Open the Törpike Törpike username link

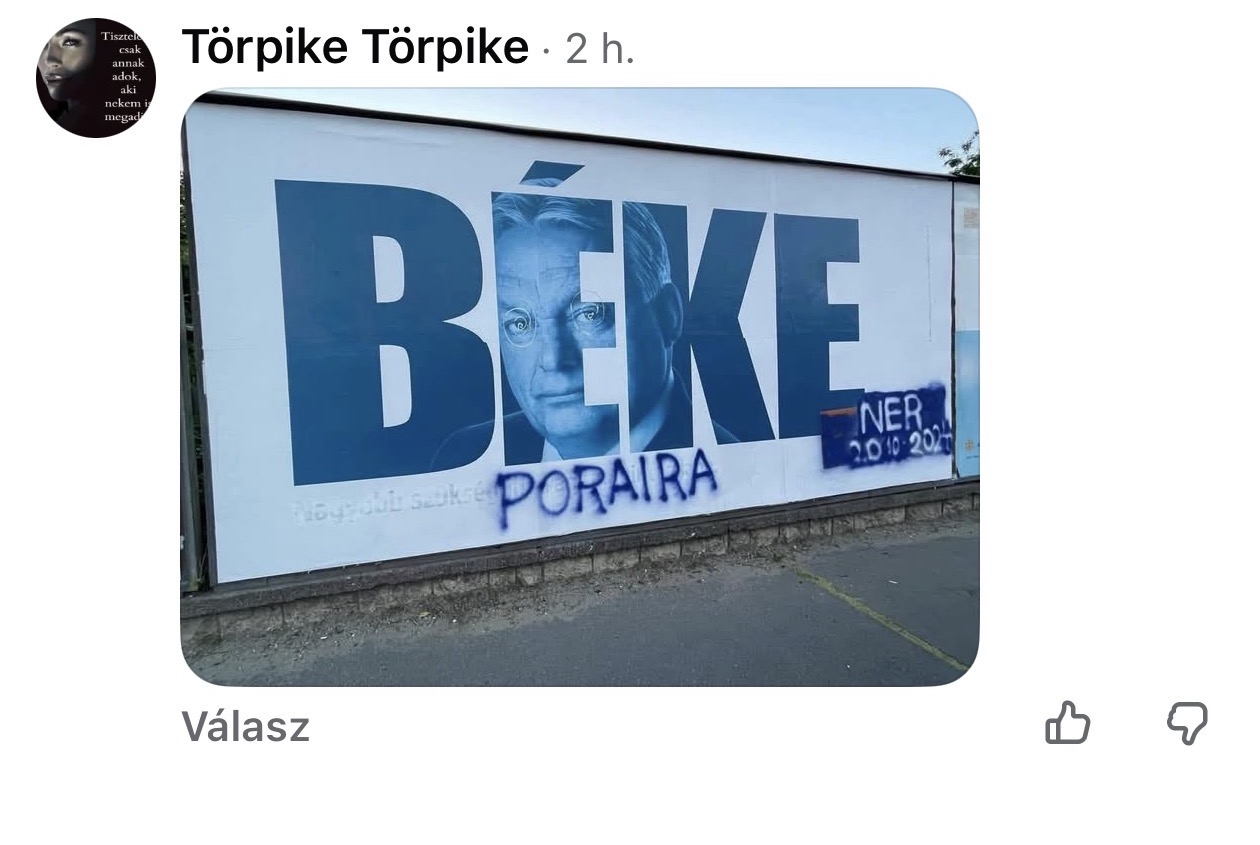click(x=355, y=47)
